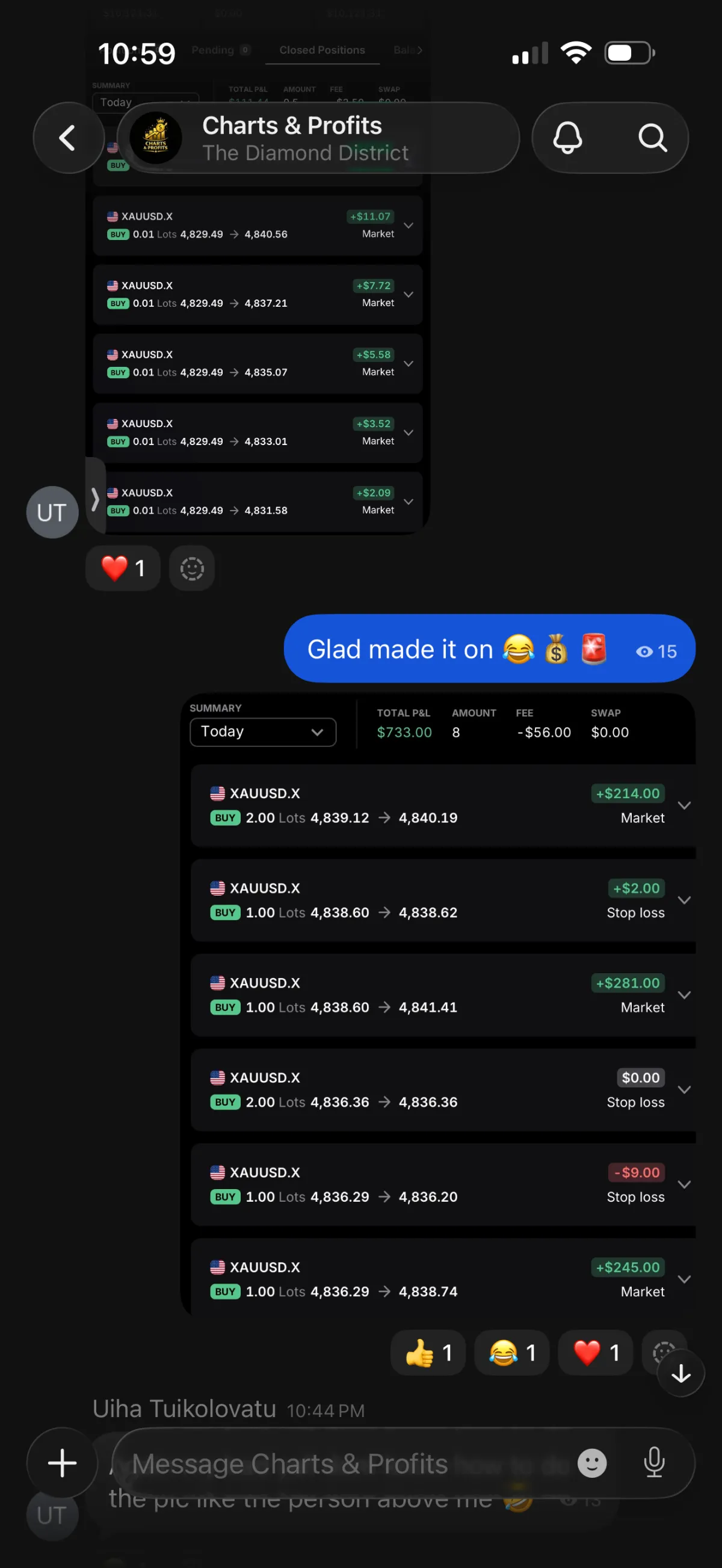The image size is (722, 1568).
Task: Add a reaction to UT's screenshot
Action: (x=192, y=568)
